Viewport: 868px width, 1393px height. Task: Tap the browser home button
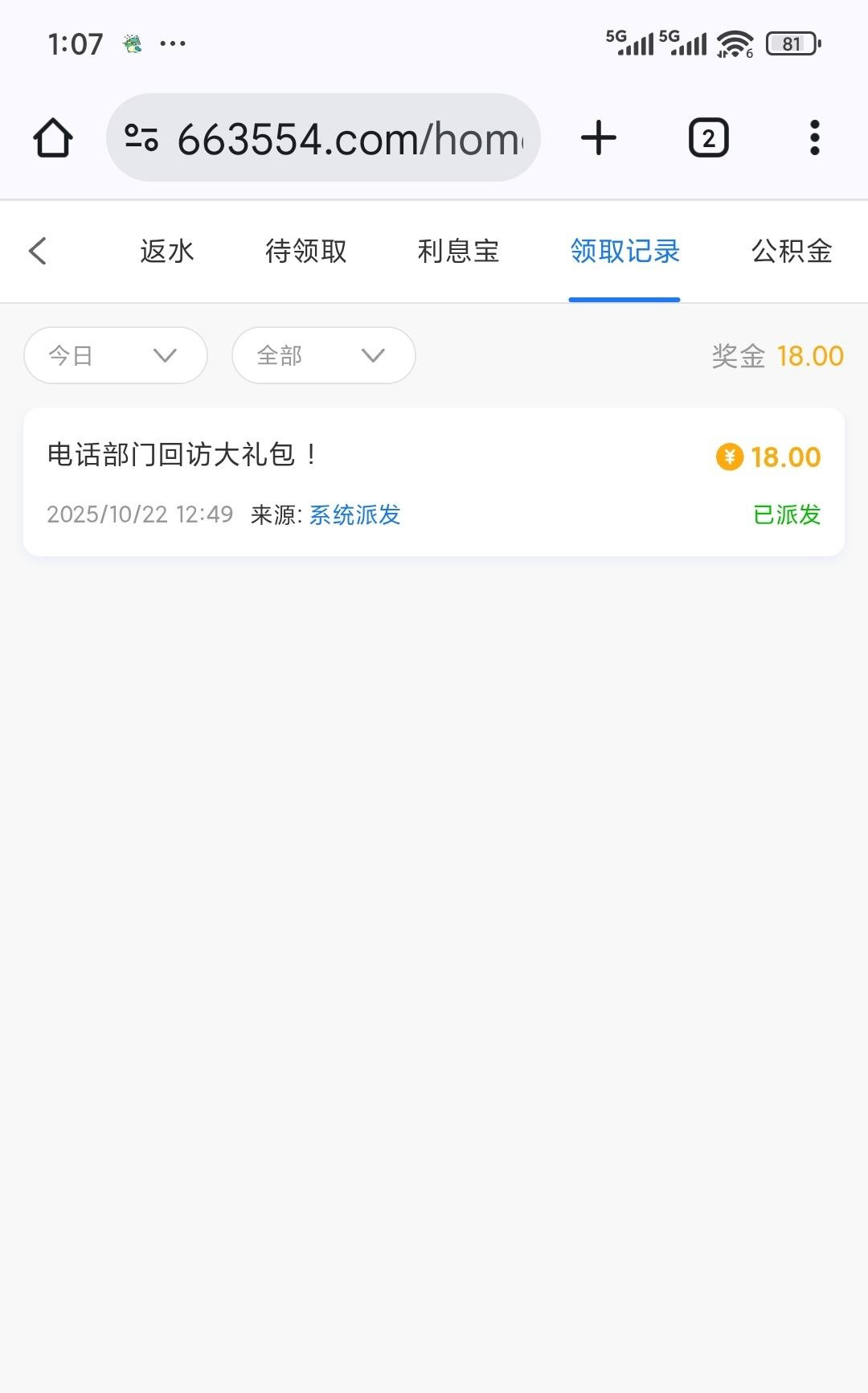click(x=53, y=138)
